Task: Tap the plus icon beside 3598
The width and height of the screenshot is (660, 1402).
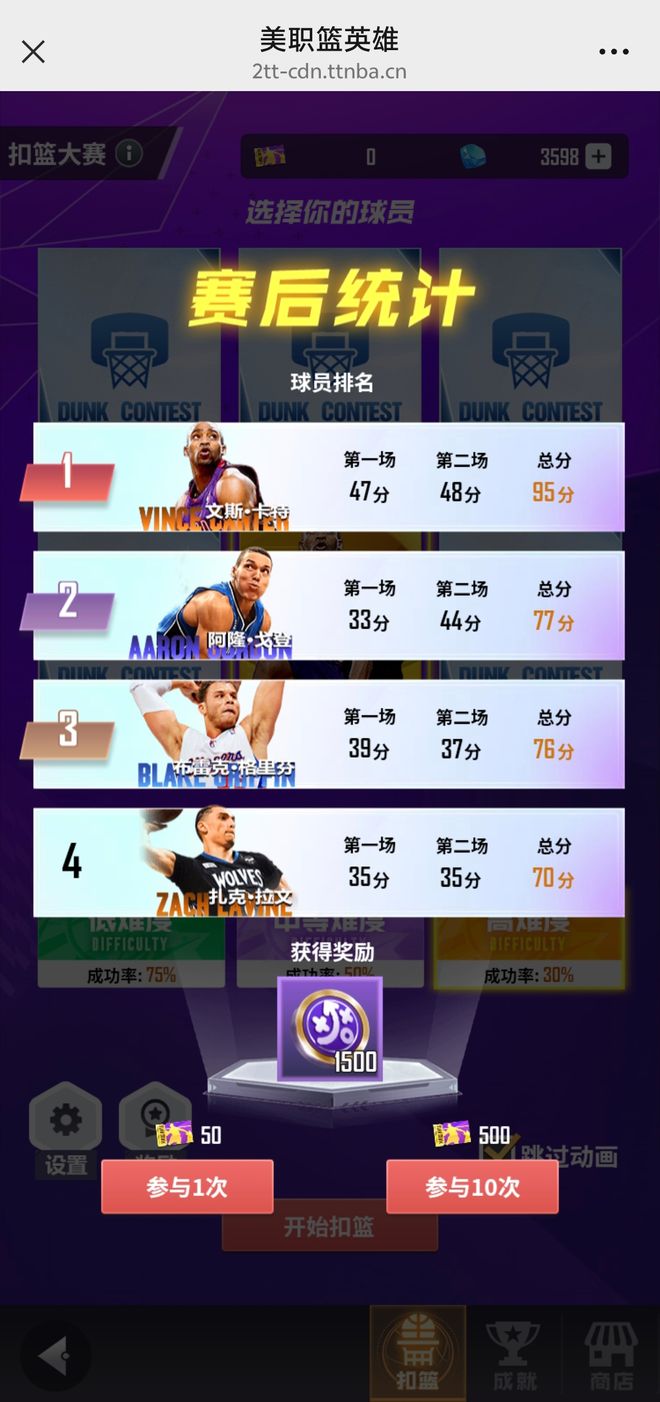Action: pos(597,156)
